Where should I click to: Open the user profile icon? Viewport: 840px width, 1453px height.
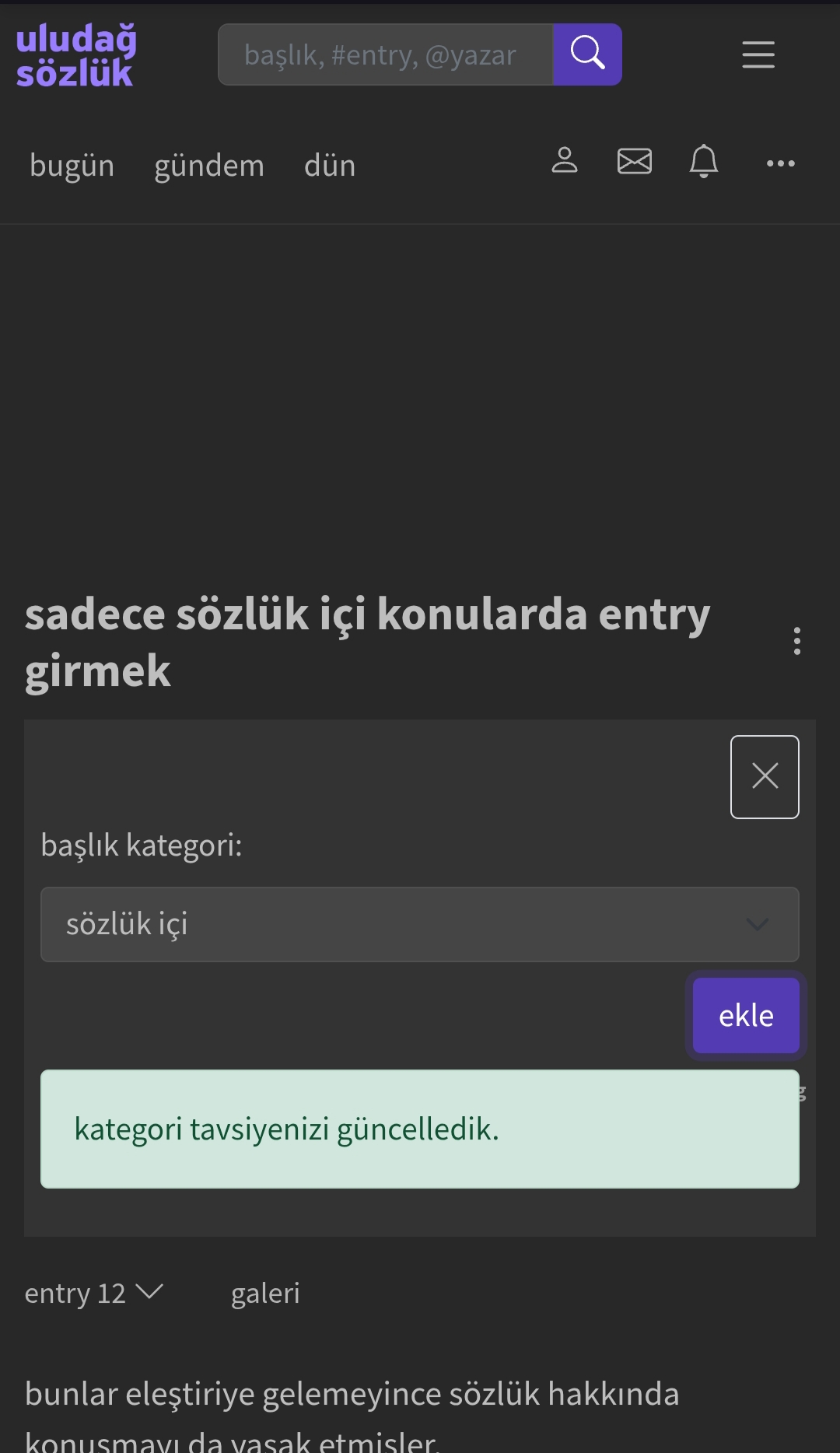point(565,161)
